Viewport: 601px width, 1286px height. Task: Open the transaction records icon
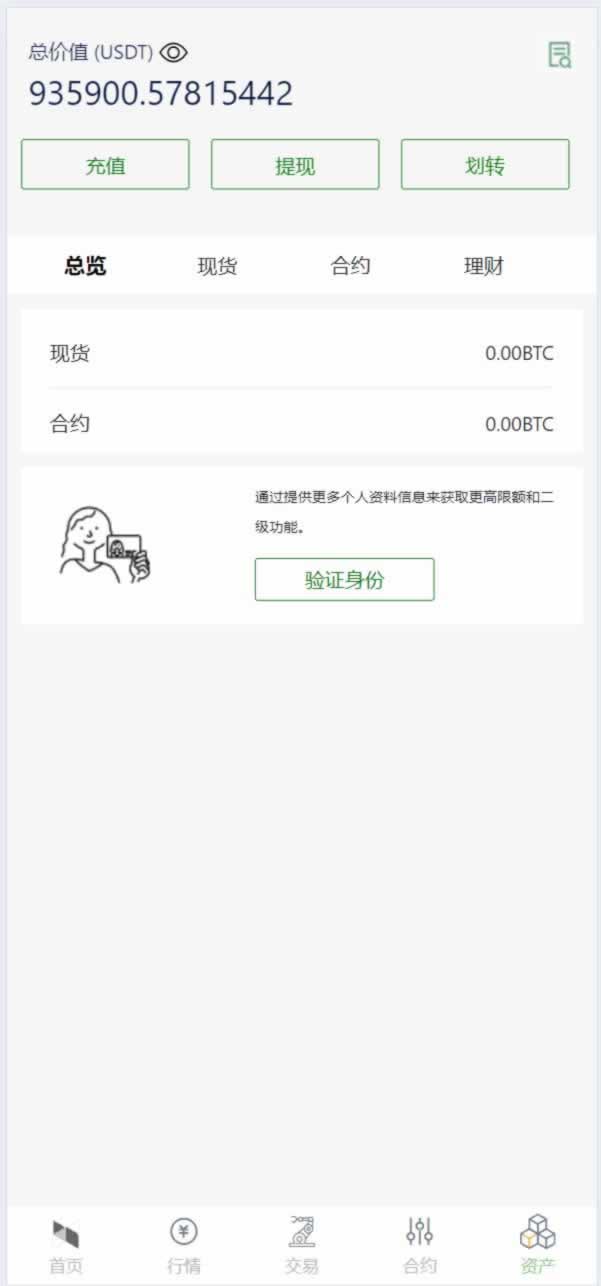pyautogui.click(x=560, y=55)
